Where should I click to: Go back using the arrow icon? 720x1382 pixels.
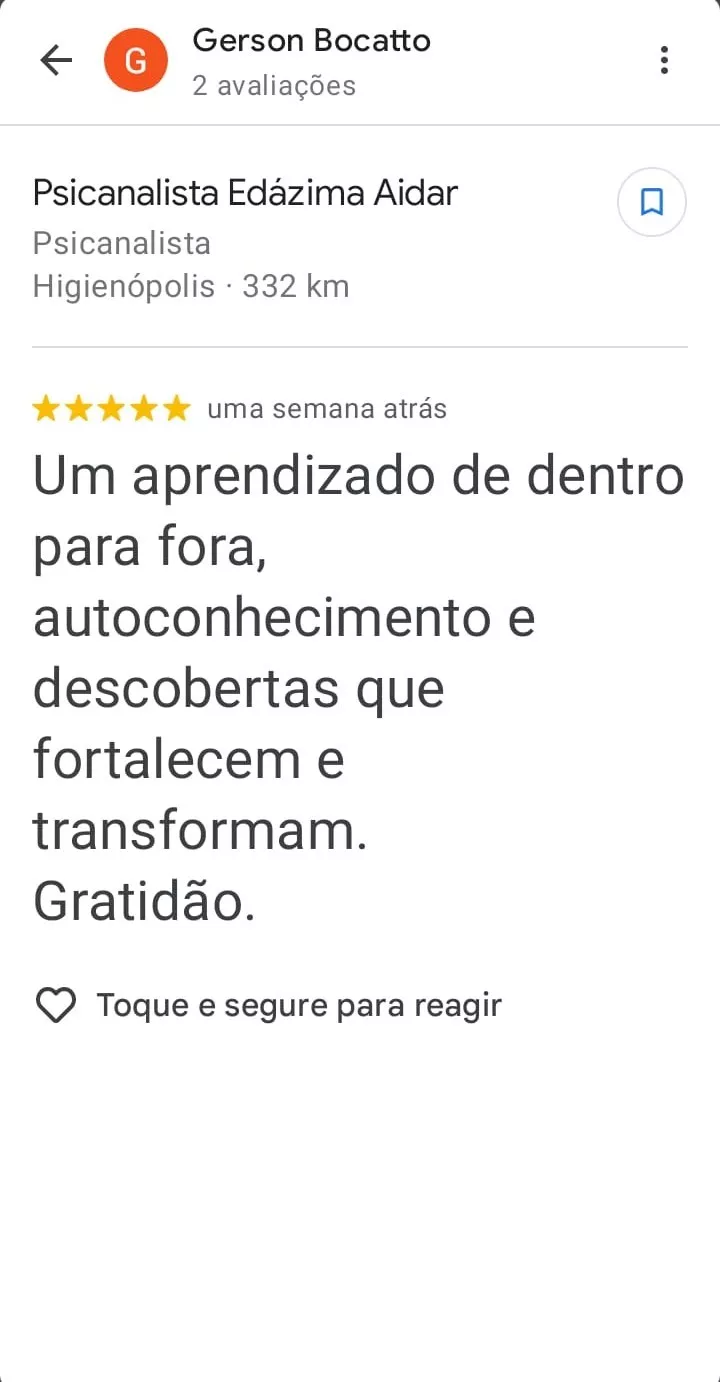[56, 61]
